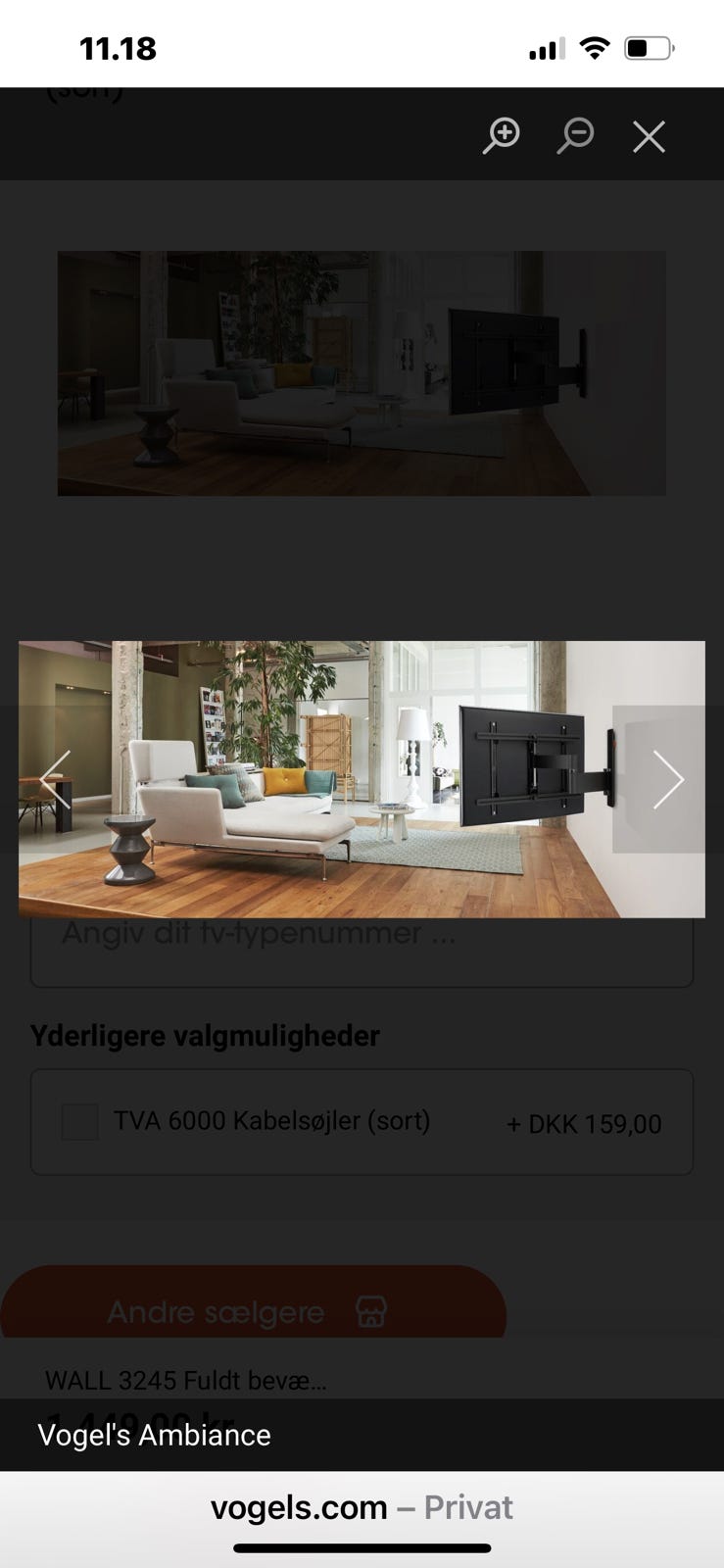
Task: Tap the battery indicator in the status bar
Action: (x=649, y=45)
